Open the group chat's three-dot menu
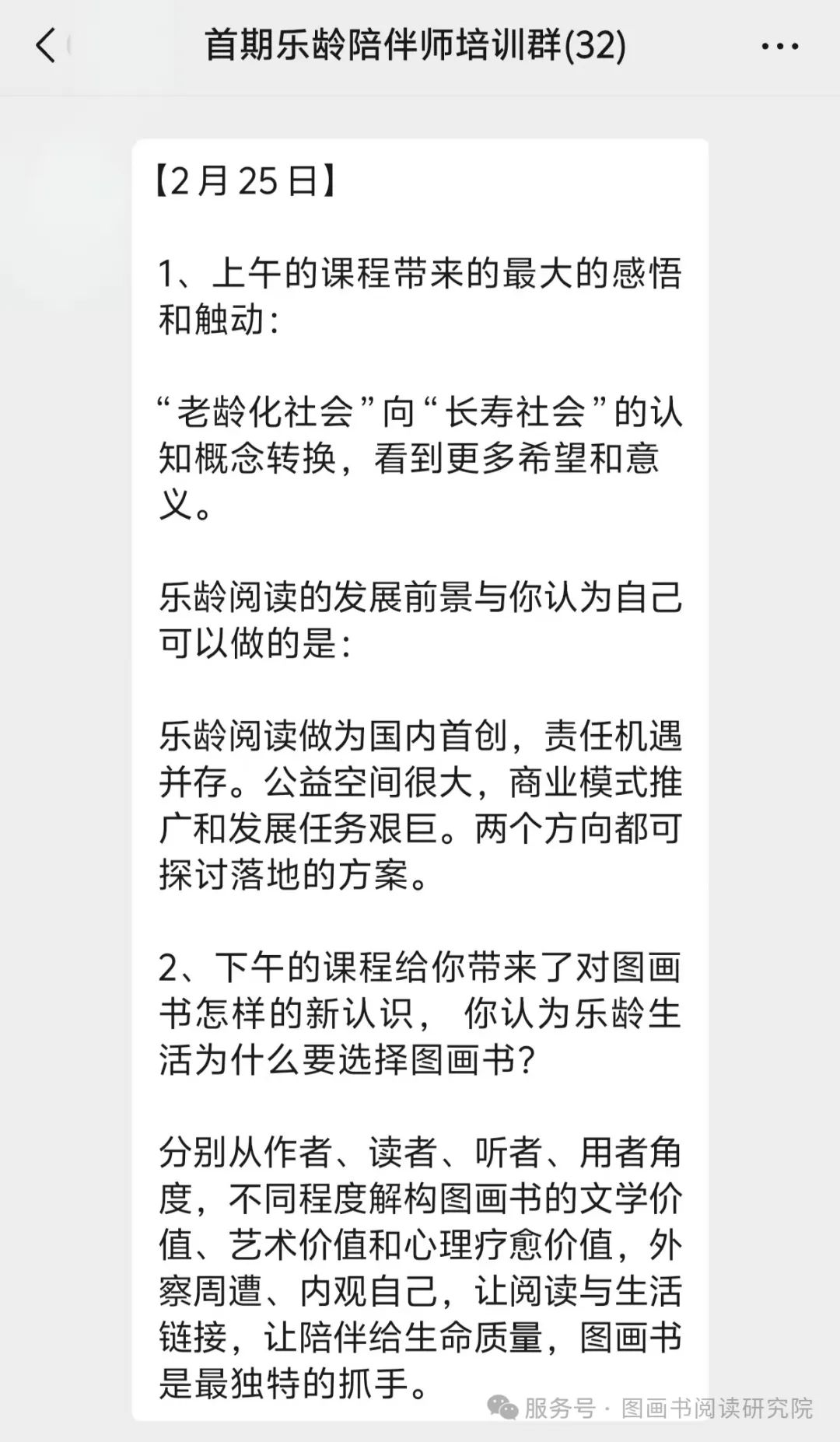 780,47
